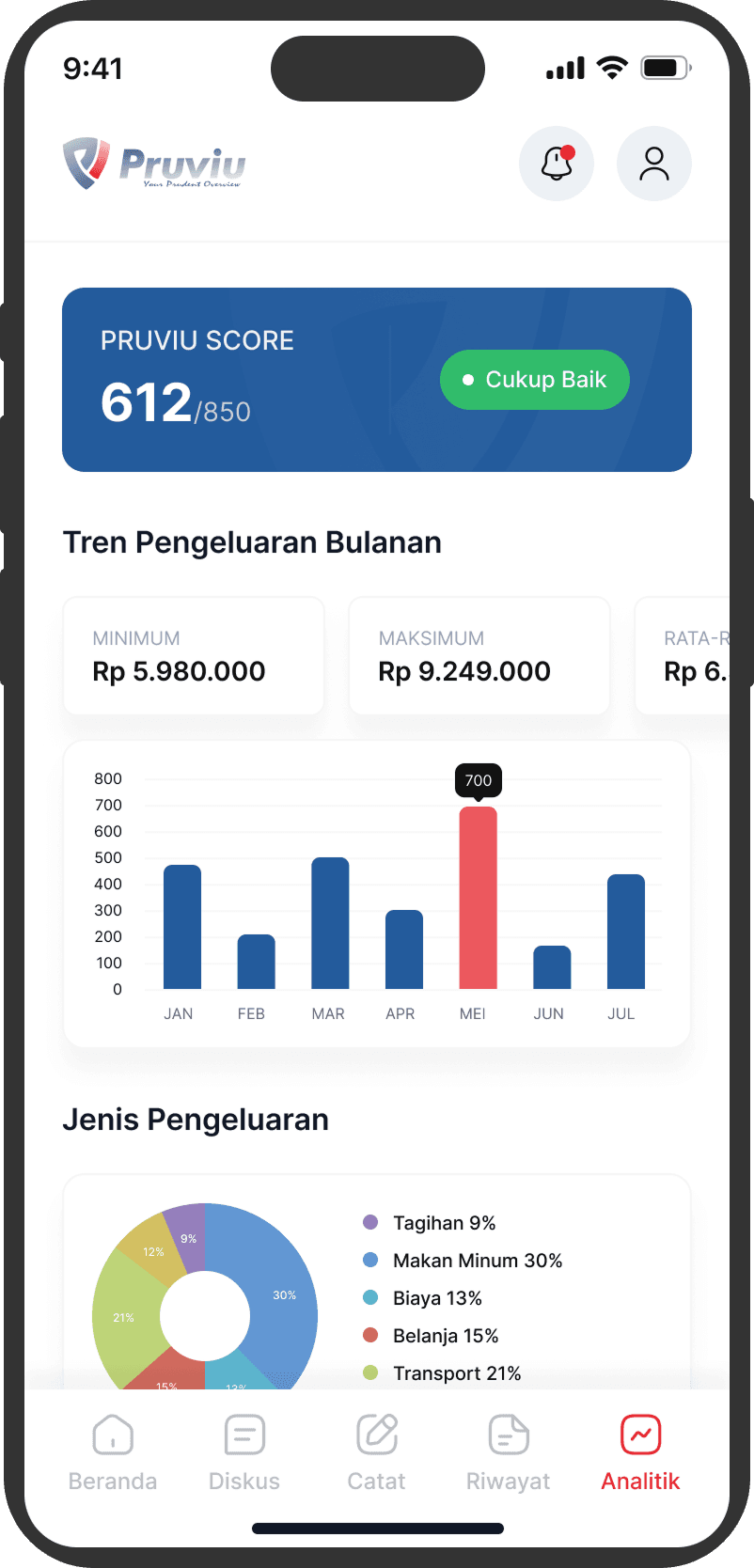The height and width of the screenshot is (1568, 754).
Task: Open the Maksimum spending card
Action: [x=479, y=655]
